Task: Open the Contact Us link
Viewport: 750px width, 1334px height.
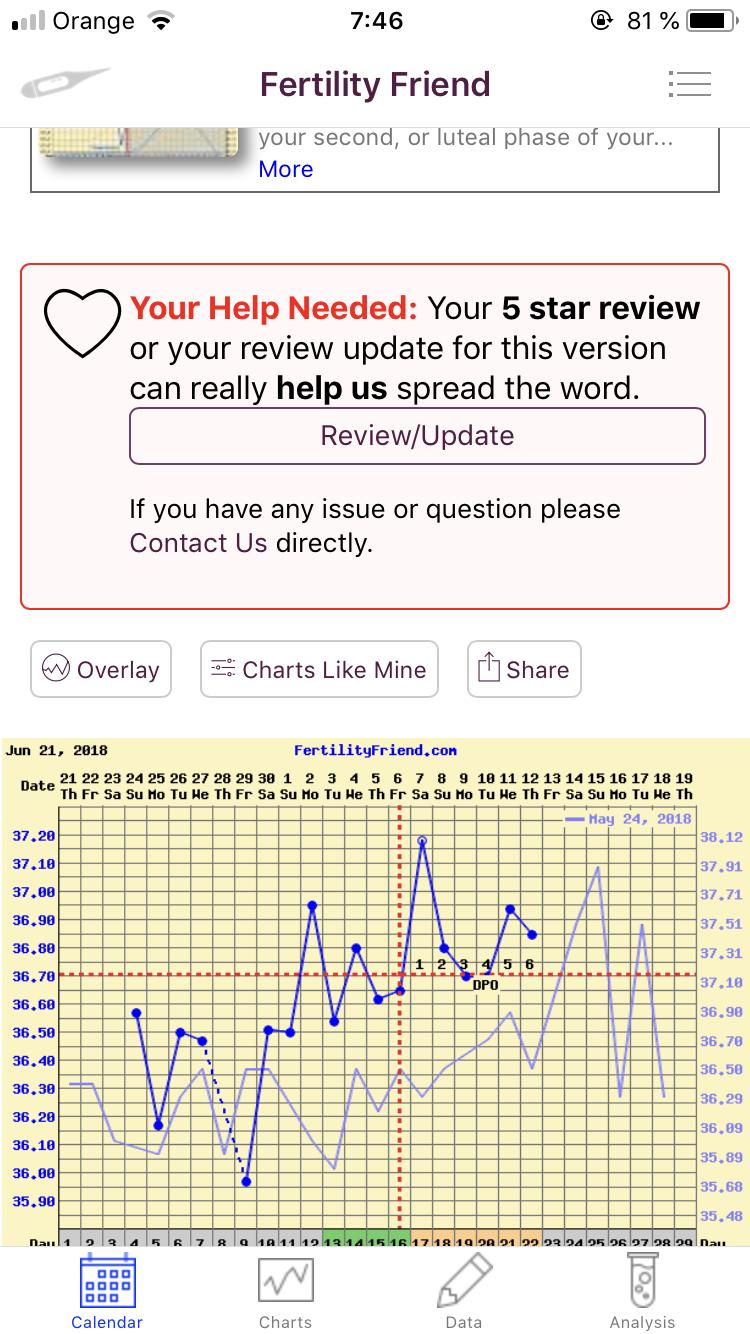Action: [x=198, y=543]
